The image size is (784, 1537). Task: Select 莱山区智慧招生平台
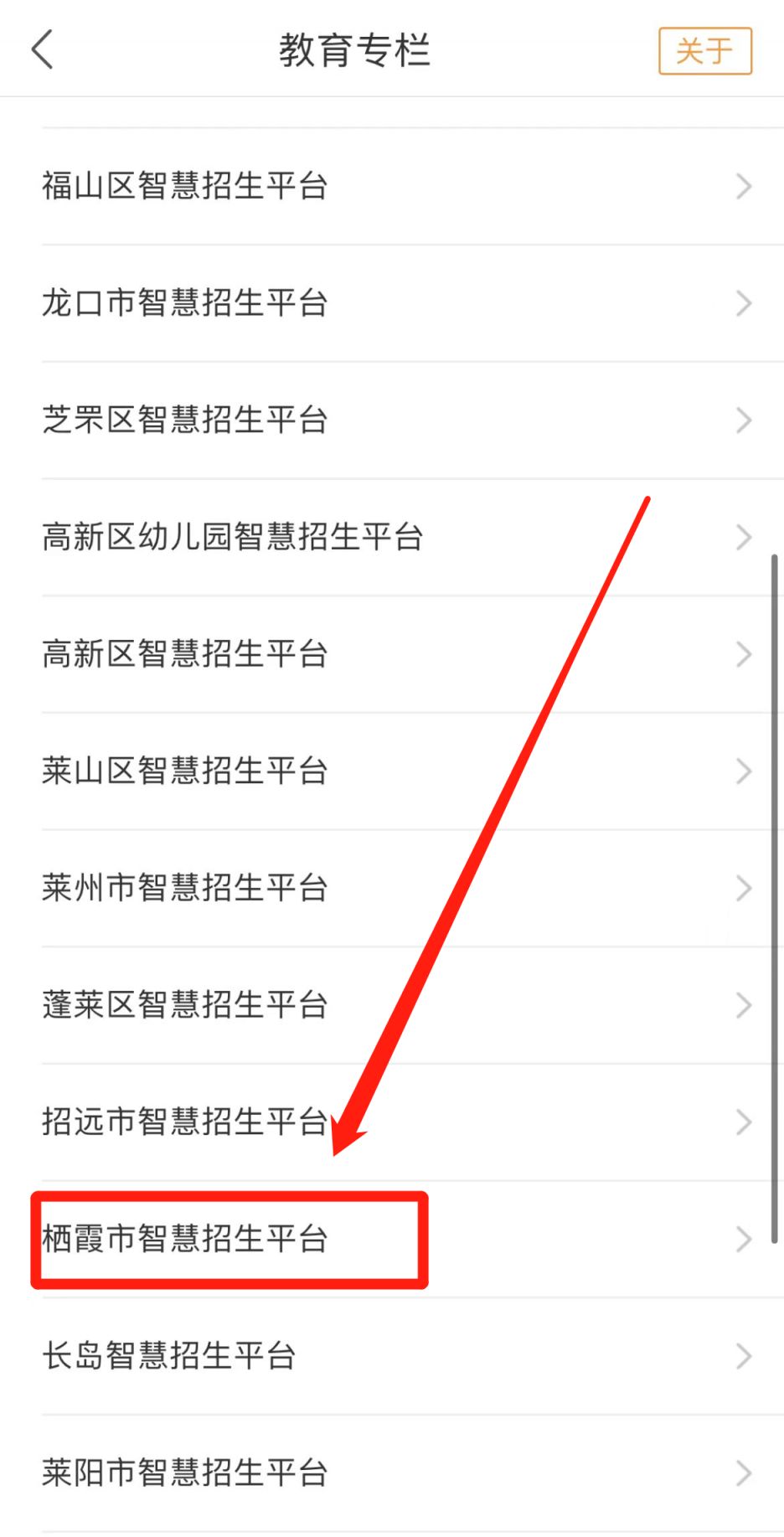coord(392,771)
